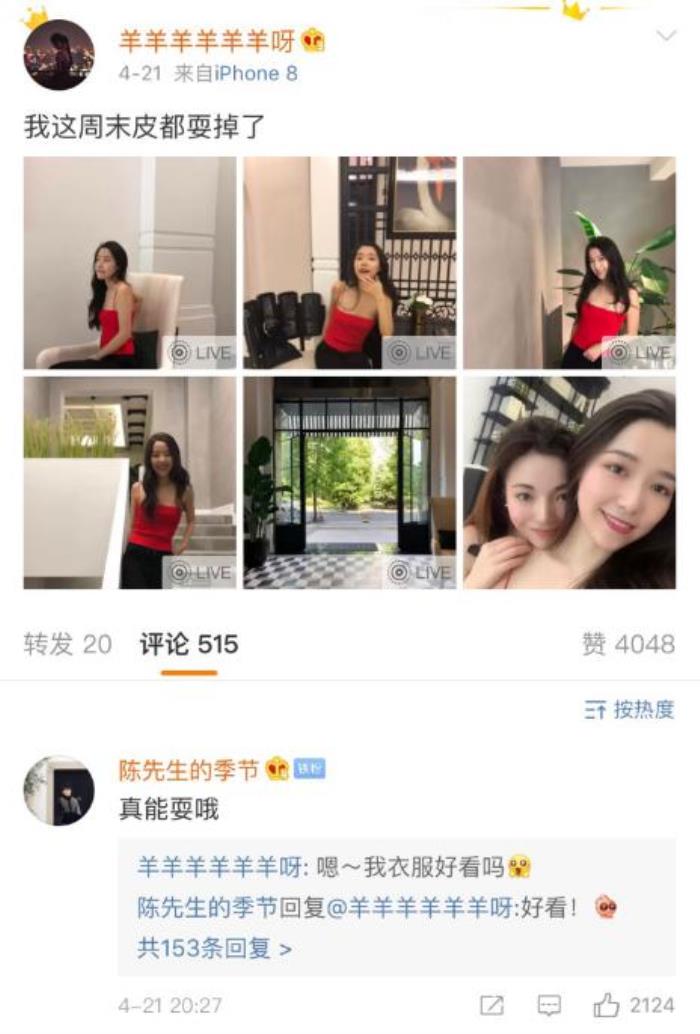Image resolution: width=700 pixels, height=1034 pixels.
Task: Open the doorway garden view photo
Action: pos(349,482)
